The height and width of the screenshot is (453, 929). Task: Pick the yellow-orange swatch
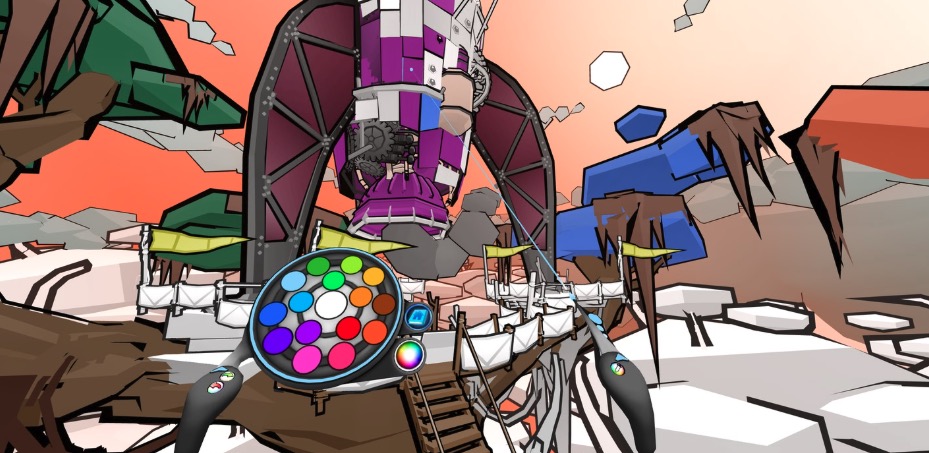pyautogui.click(x=372, y=277)
